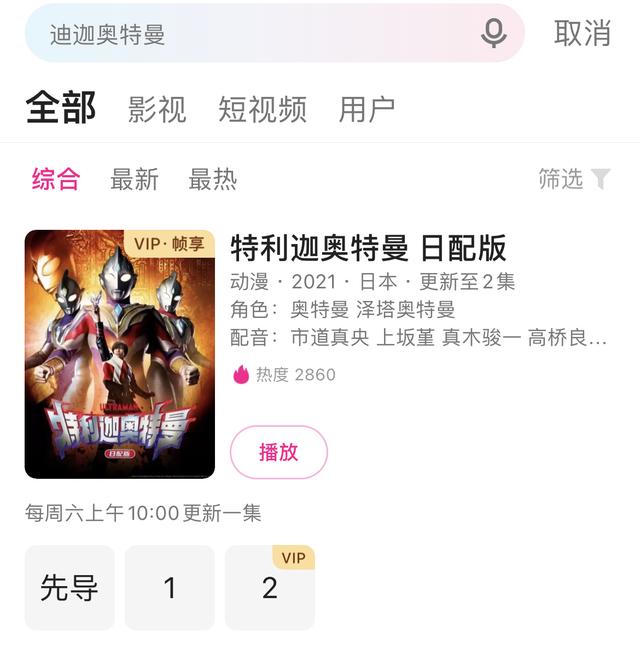Open the 特利迦奥特曼 日配版 title
This screenshot has height=649, width=640.
click(368, 247)
